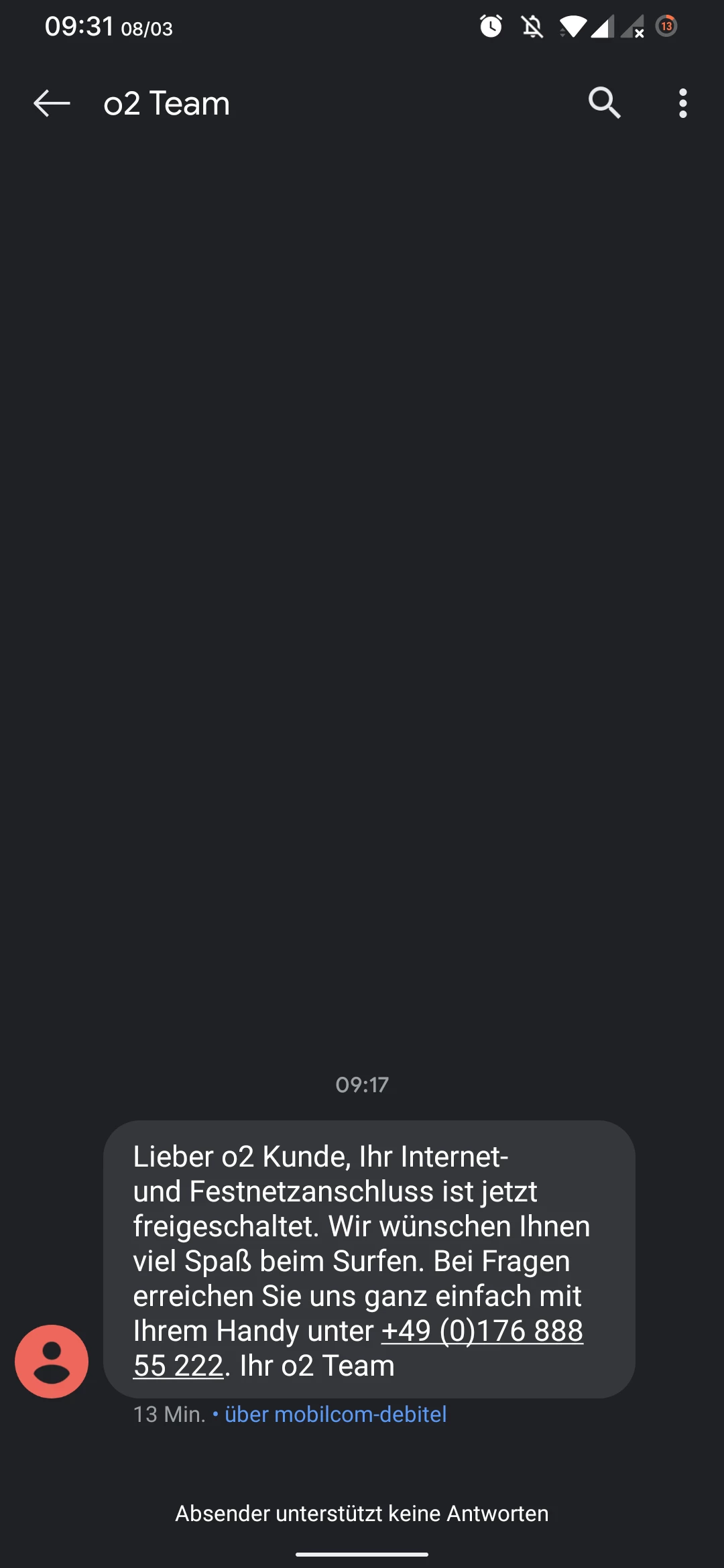Call the underlined +49 (0)176 number

tap(481, 1331)
